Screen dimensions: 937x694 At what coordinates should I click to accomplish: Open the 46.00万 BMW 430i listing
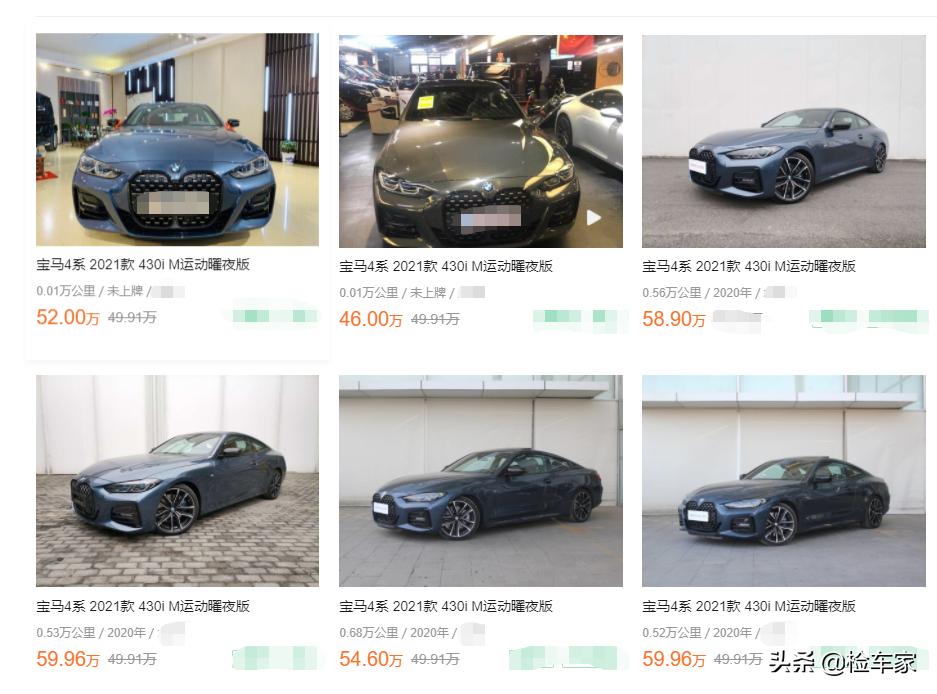pos(480,141)
